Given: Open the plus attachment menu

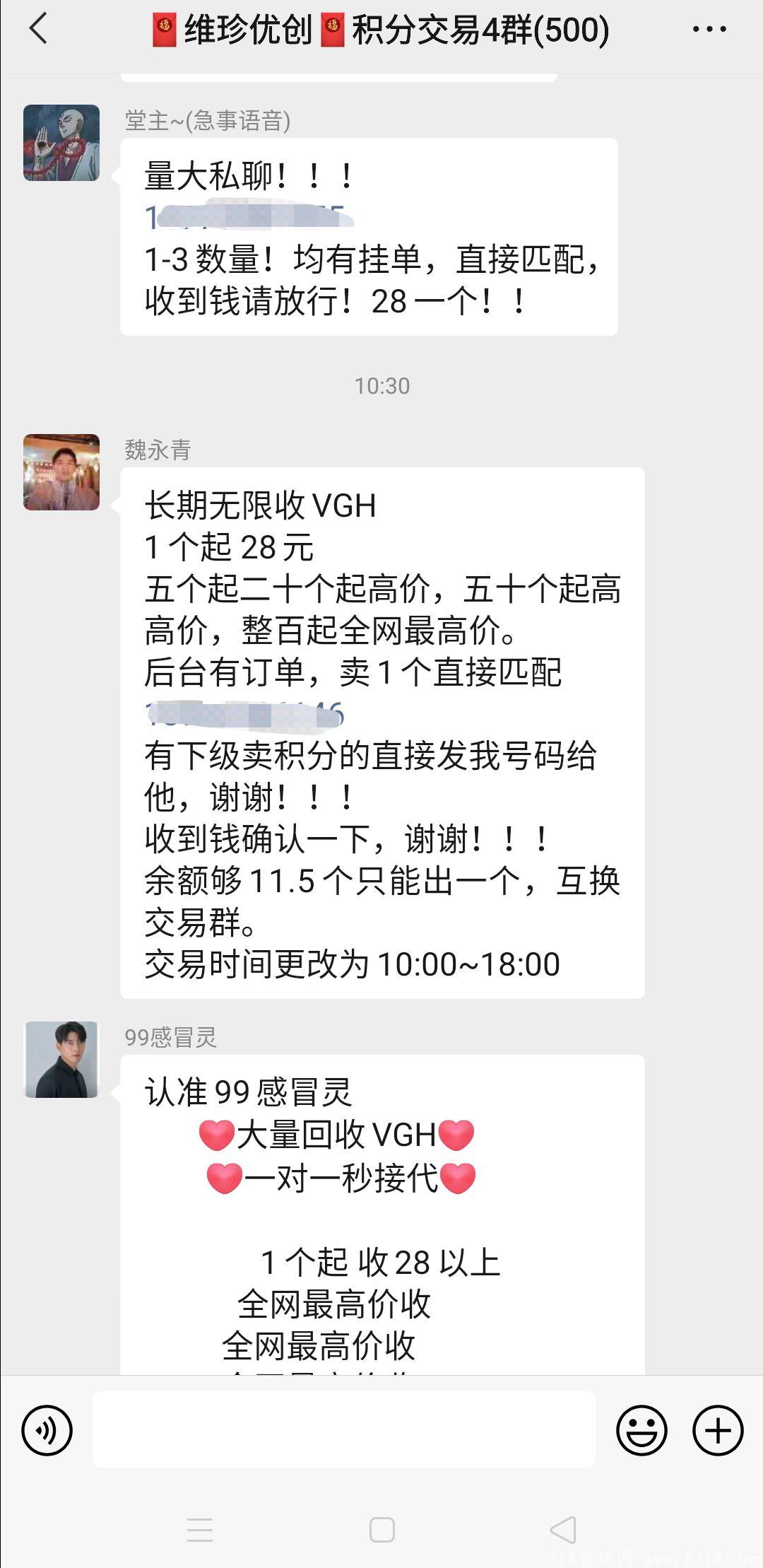Looking at the screenshot, I should (718, 1429).
